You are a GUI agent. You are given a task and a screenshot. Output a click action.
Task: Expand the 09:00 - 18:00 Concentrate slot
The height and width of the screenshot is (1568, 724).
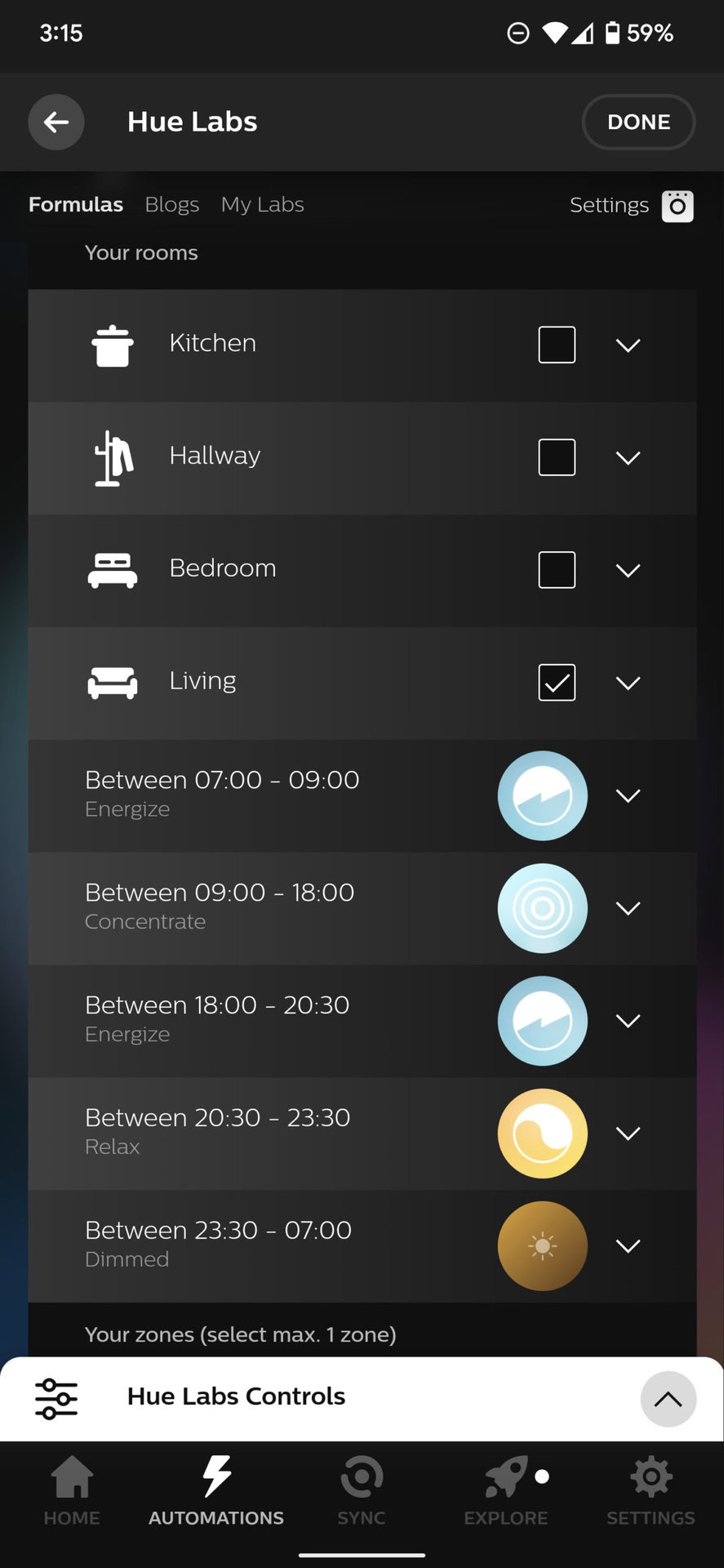click(x=628, y=908)
